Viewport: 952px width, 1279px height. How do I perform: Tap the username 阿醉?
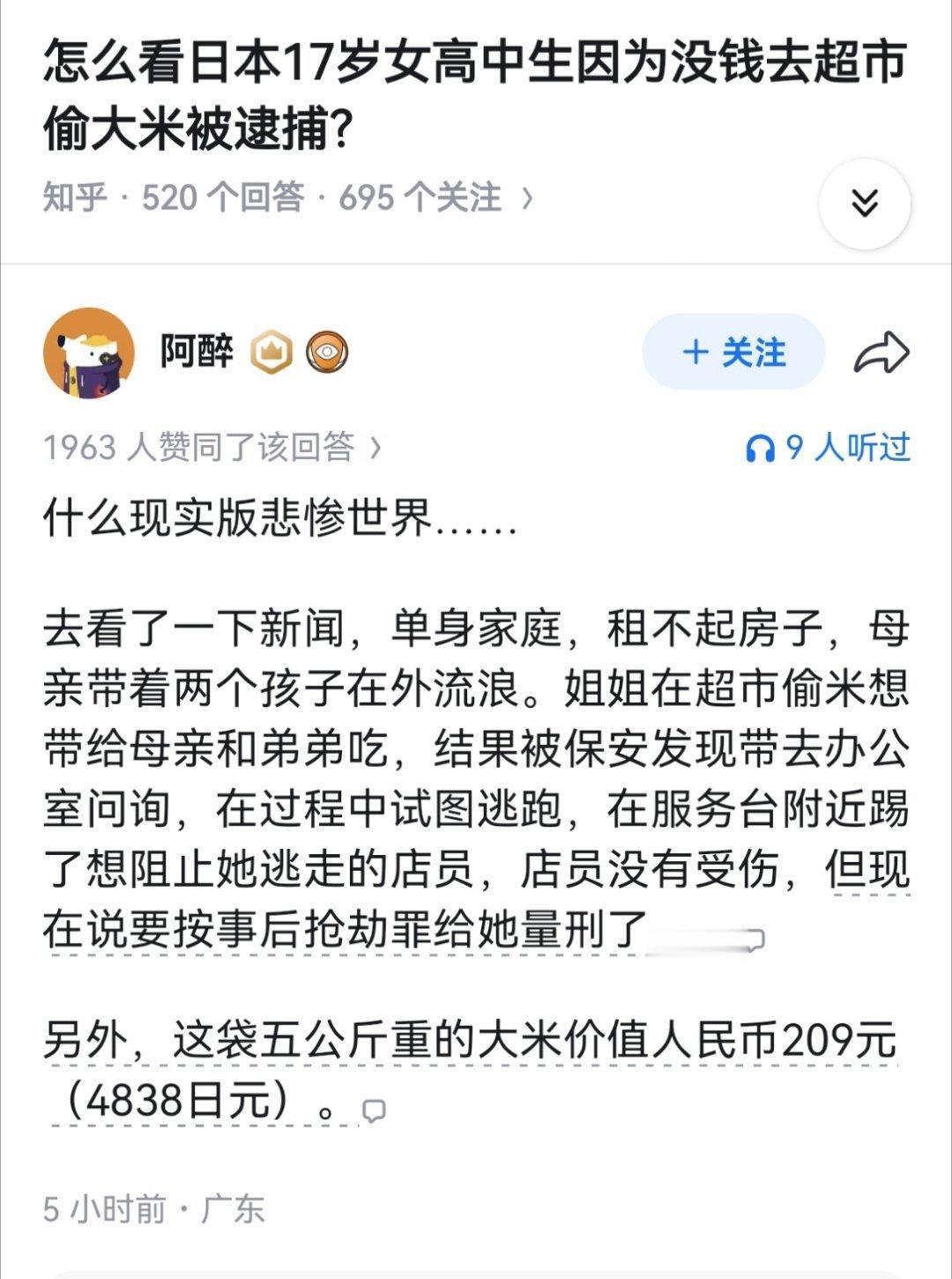196,351
